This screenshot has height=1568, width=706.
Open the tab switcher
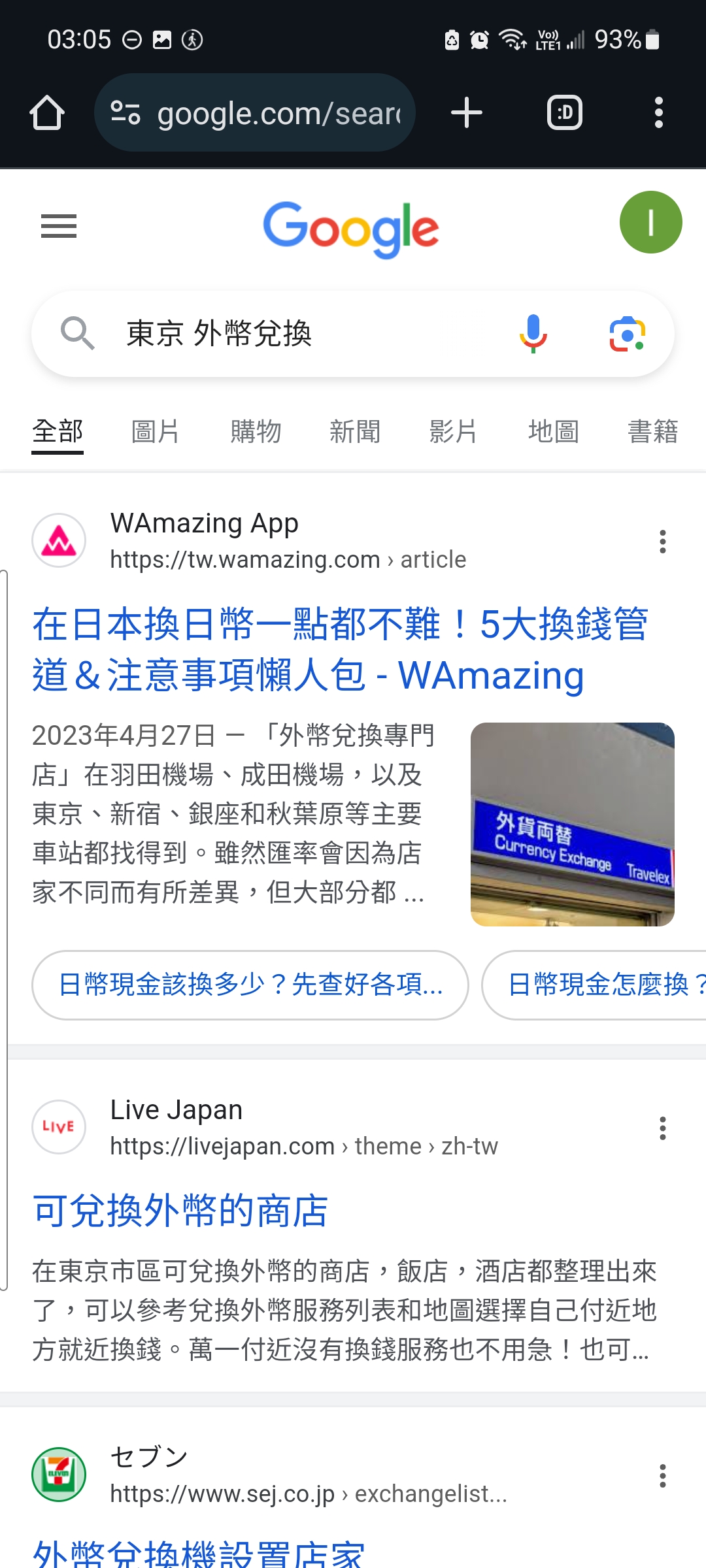[564, 113]
